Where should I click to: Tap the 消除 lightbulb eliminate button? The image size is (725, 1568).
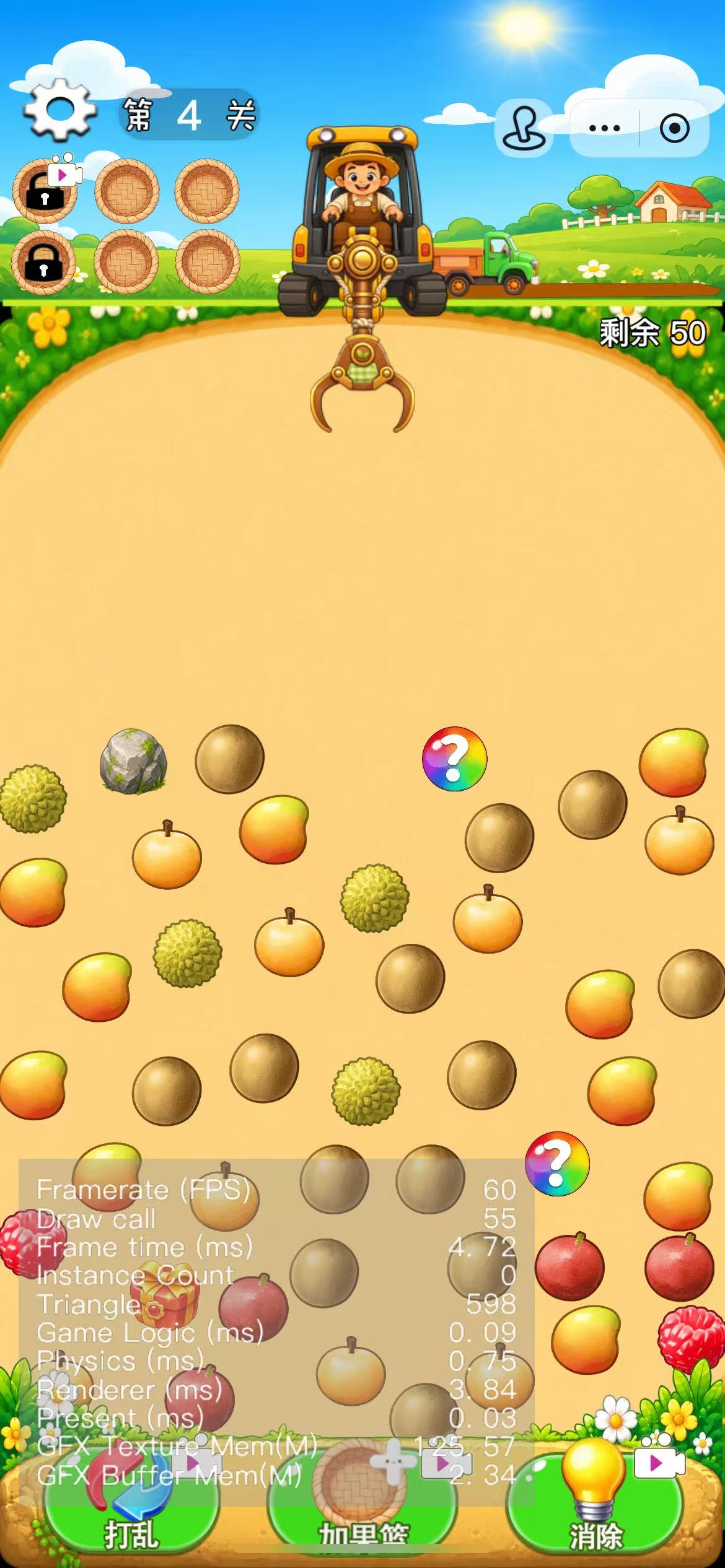click(x=595, y=1502)
